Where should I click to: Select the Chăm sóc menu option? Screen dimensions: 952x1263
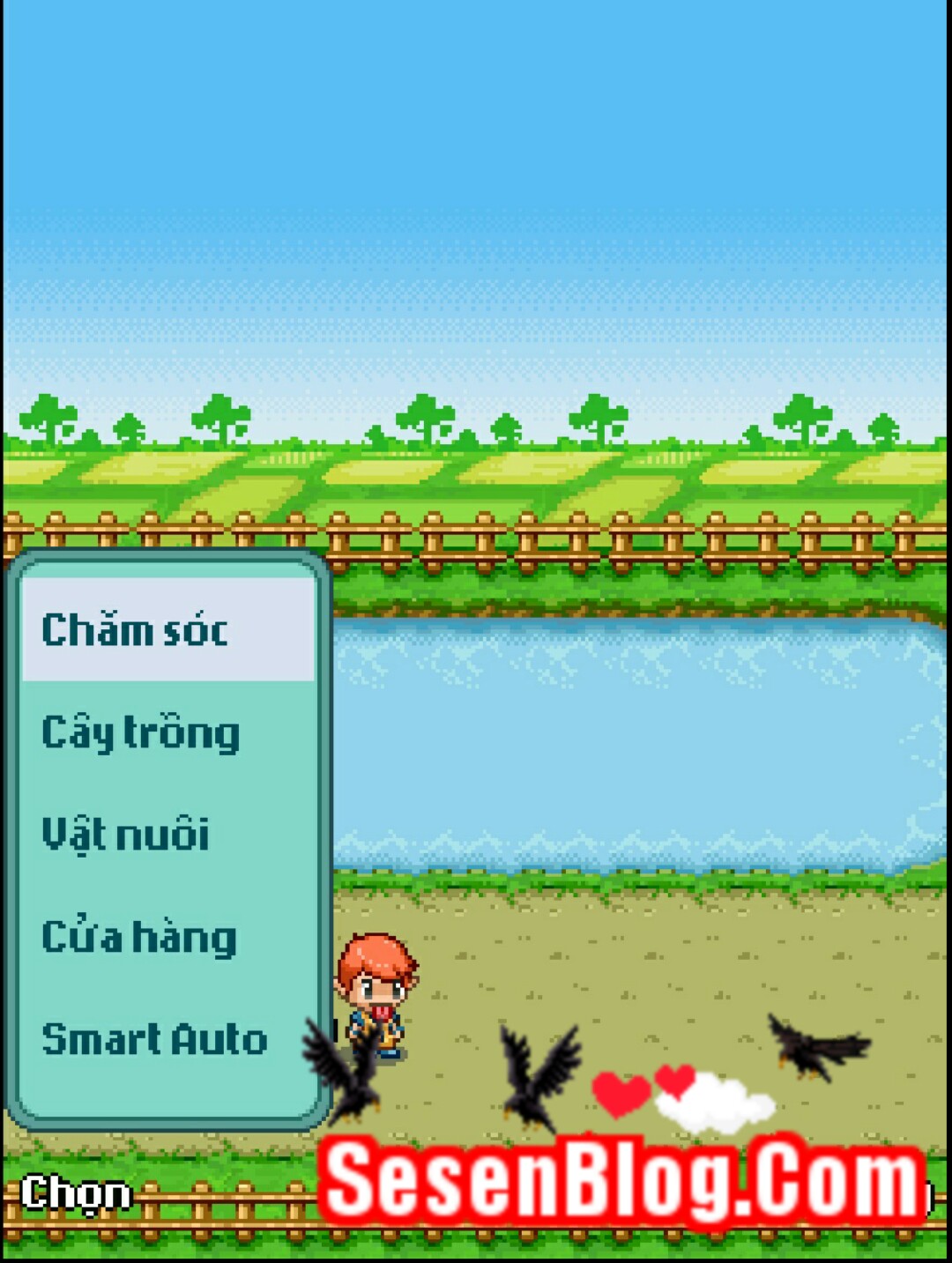(167, 629)
